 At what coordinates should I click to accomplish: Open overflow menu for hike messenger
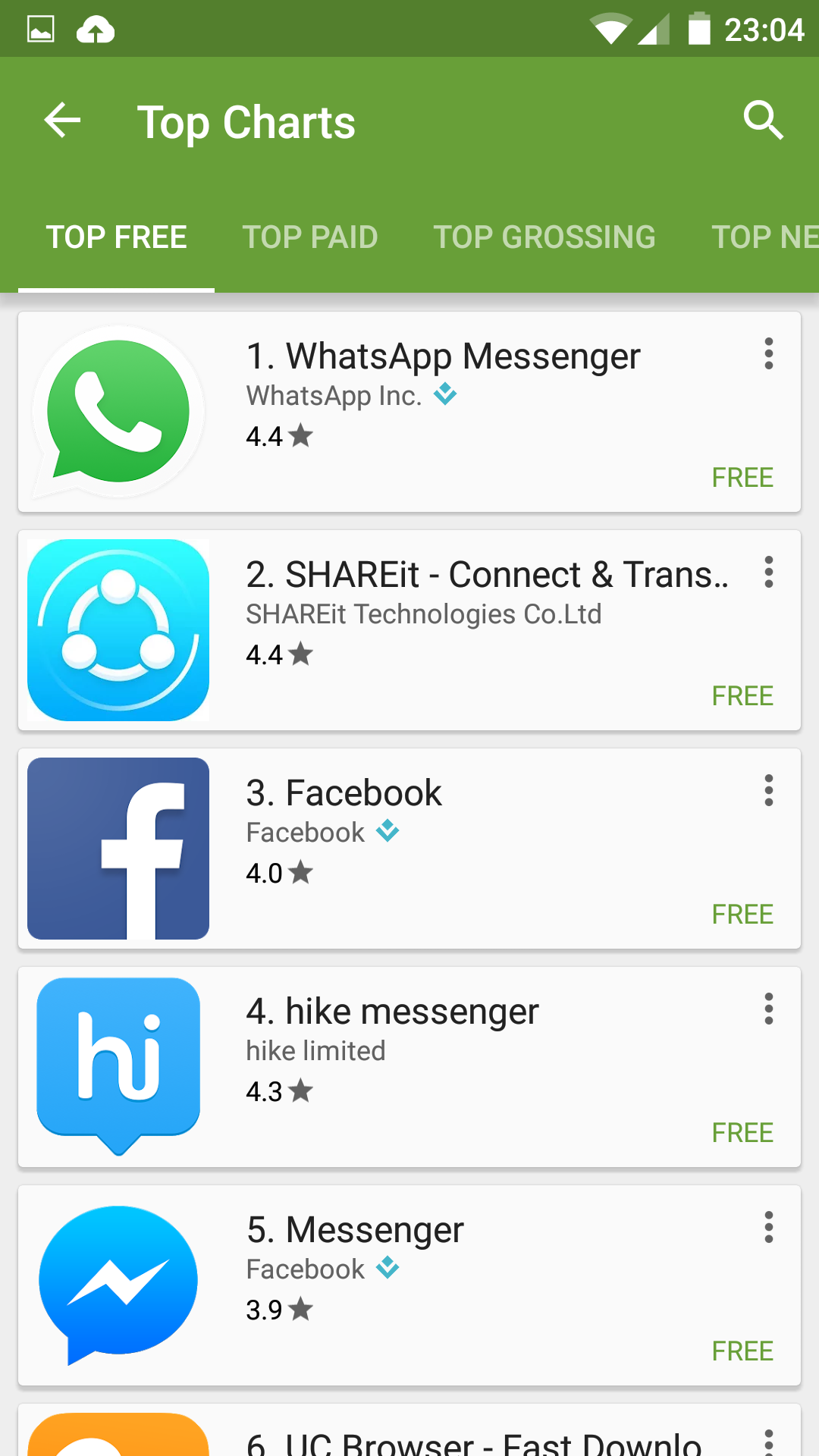pos(768,1009)
